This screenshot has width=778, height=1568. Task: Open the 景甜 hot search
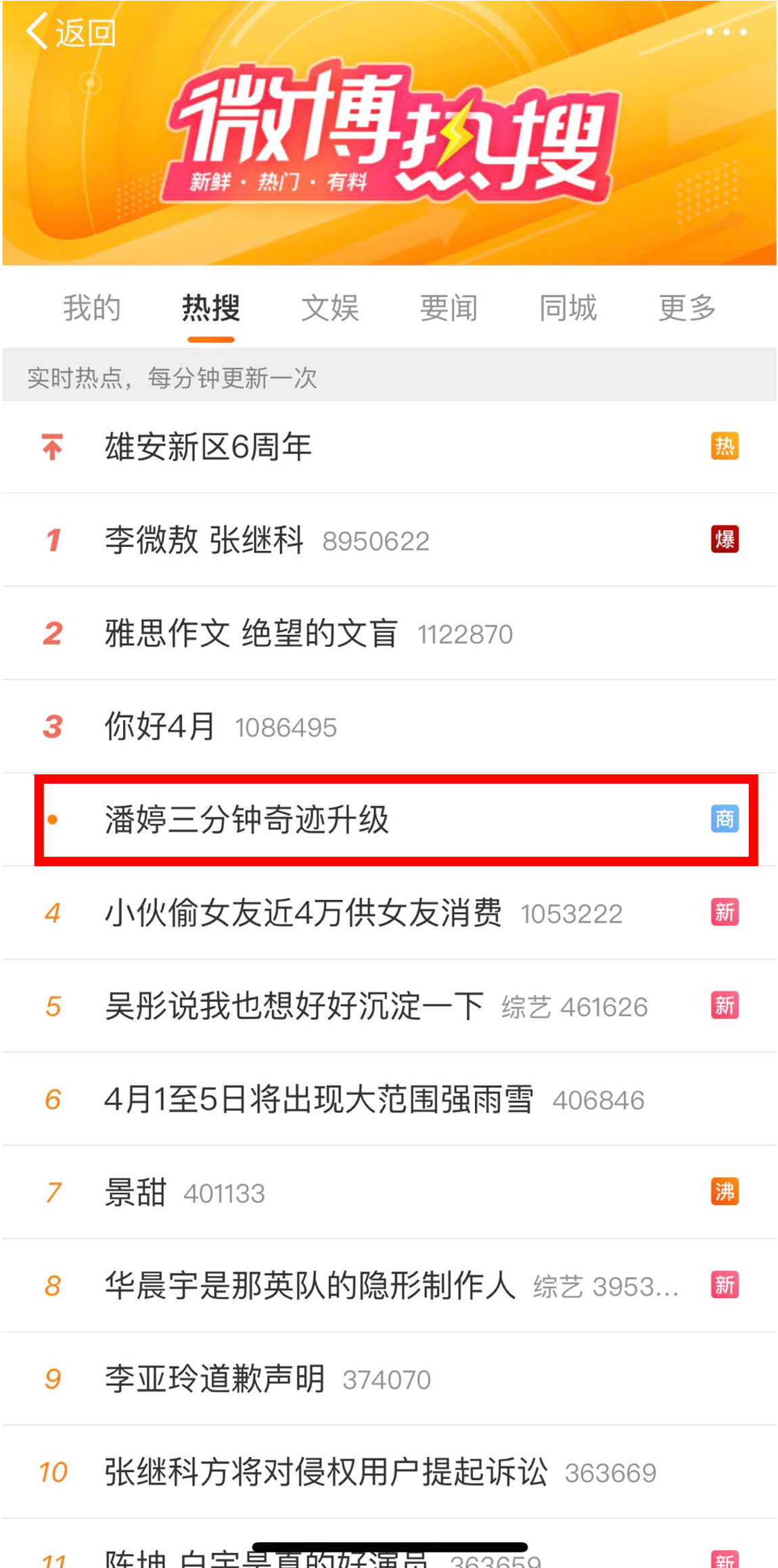coord(389,1193)
